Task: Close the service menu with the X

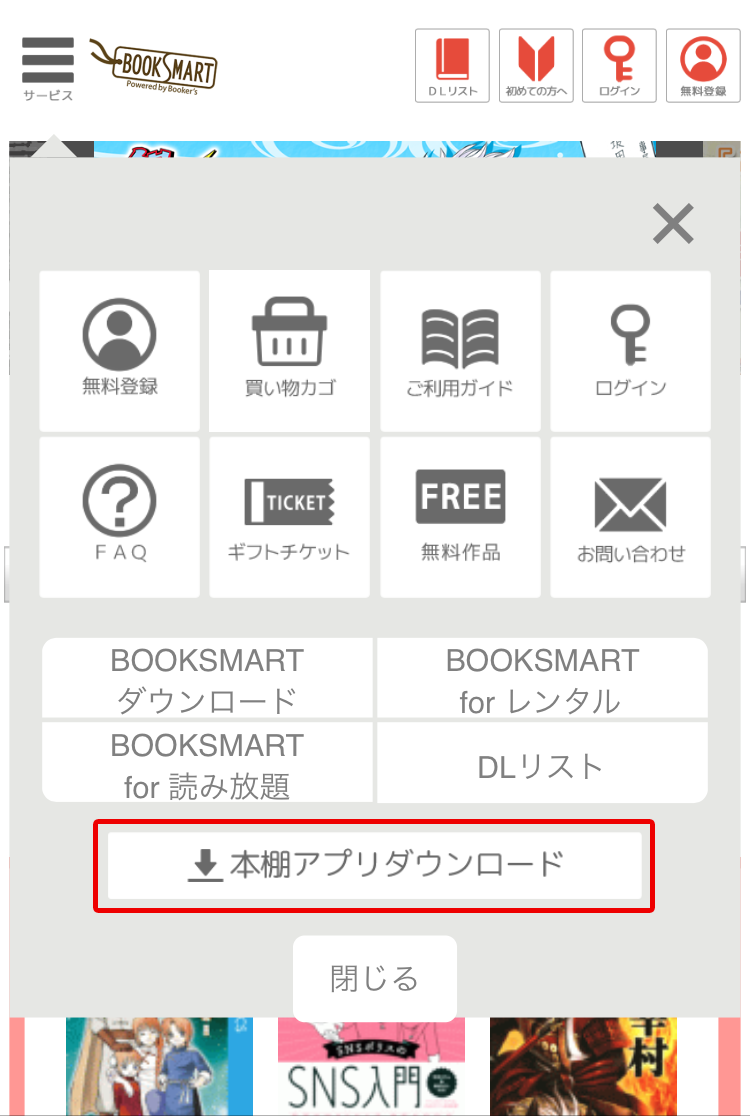Action: click(673, 223)
